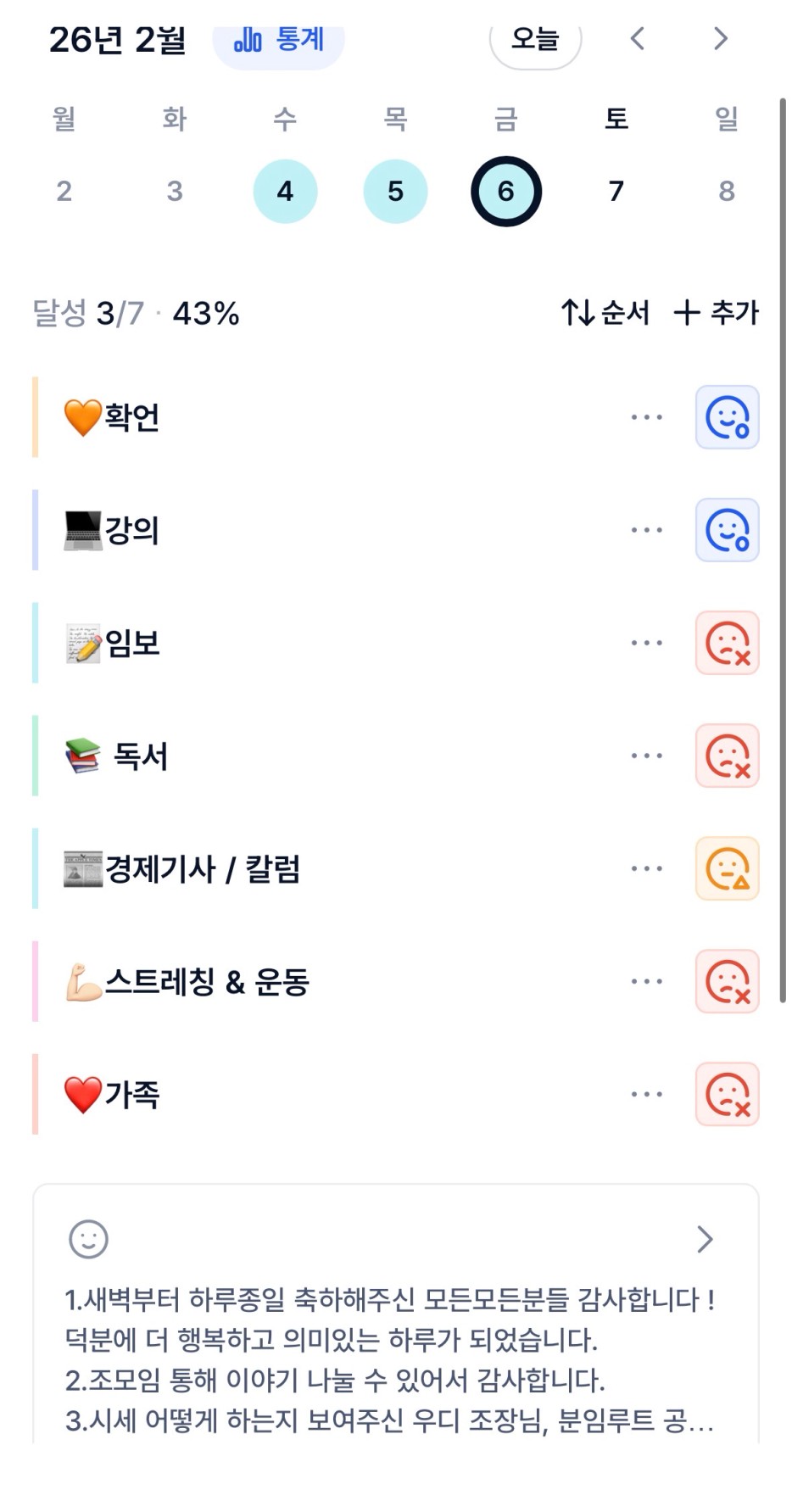Open the 통계 statistics view
Screen dimensions: 792x1512
[x=278, y=41]
